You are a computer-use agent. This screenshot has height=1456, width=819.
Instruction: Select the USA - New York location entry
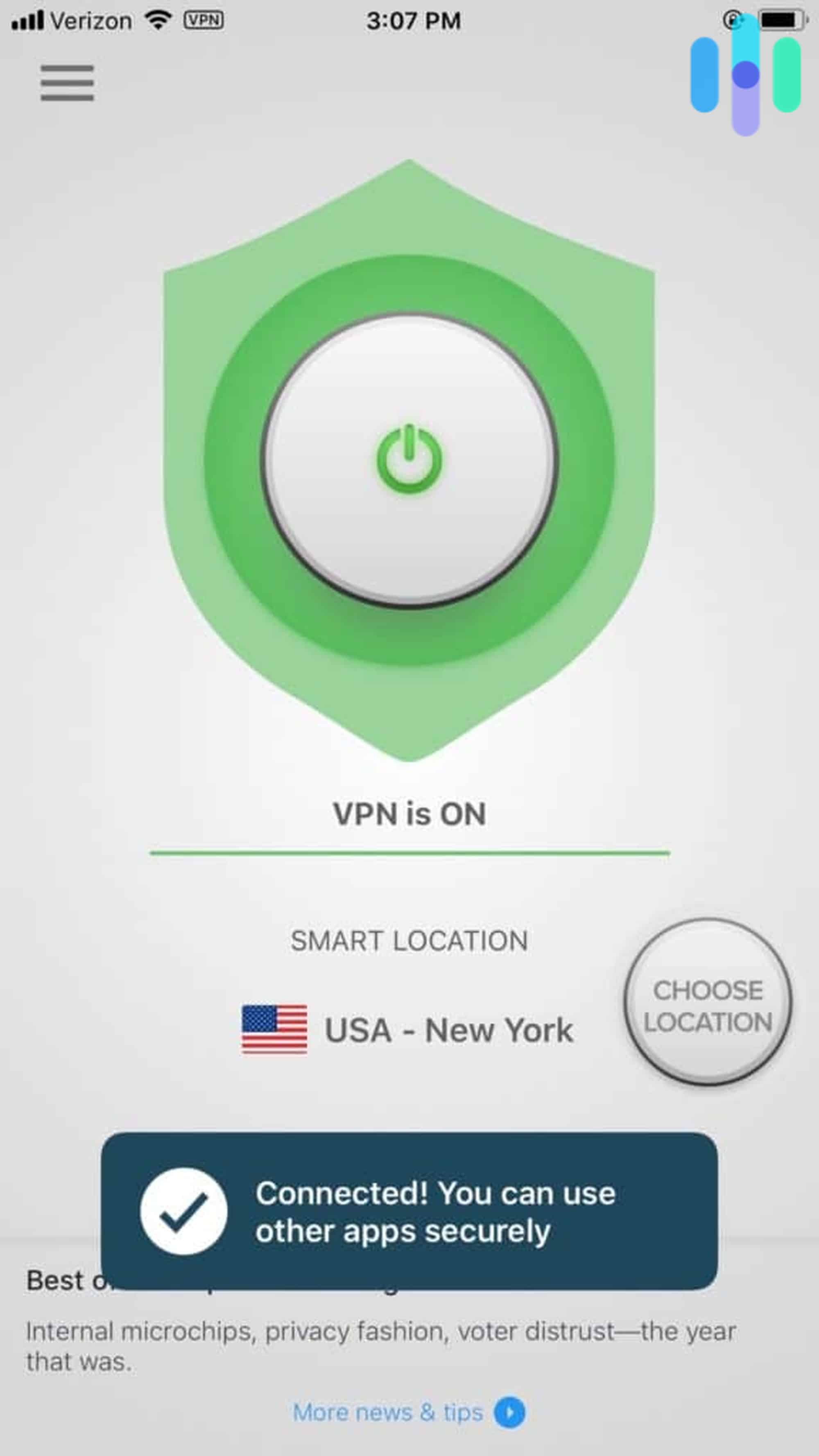[449, 1029]
